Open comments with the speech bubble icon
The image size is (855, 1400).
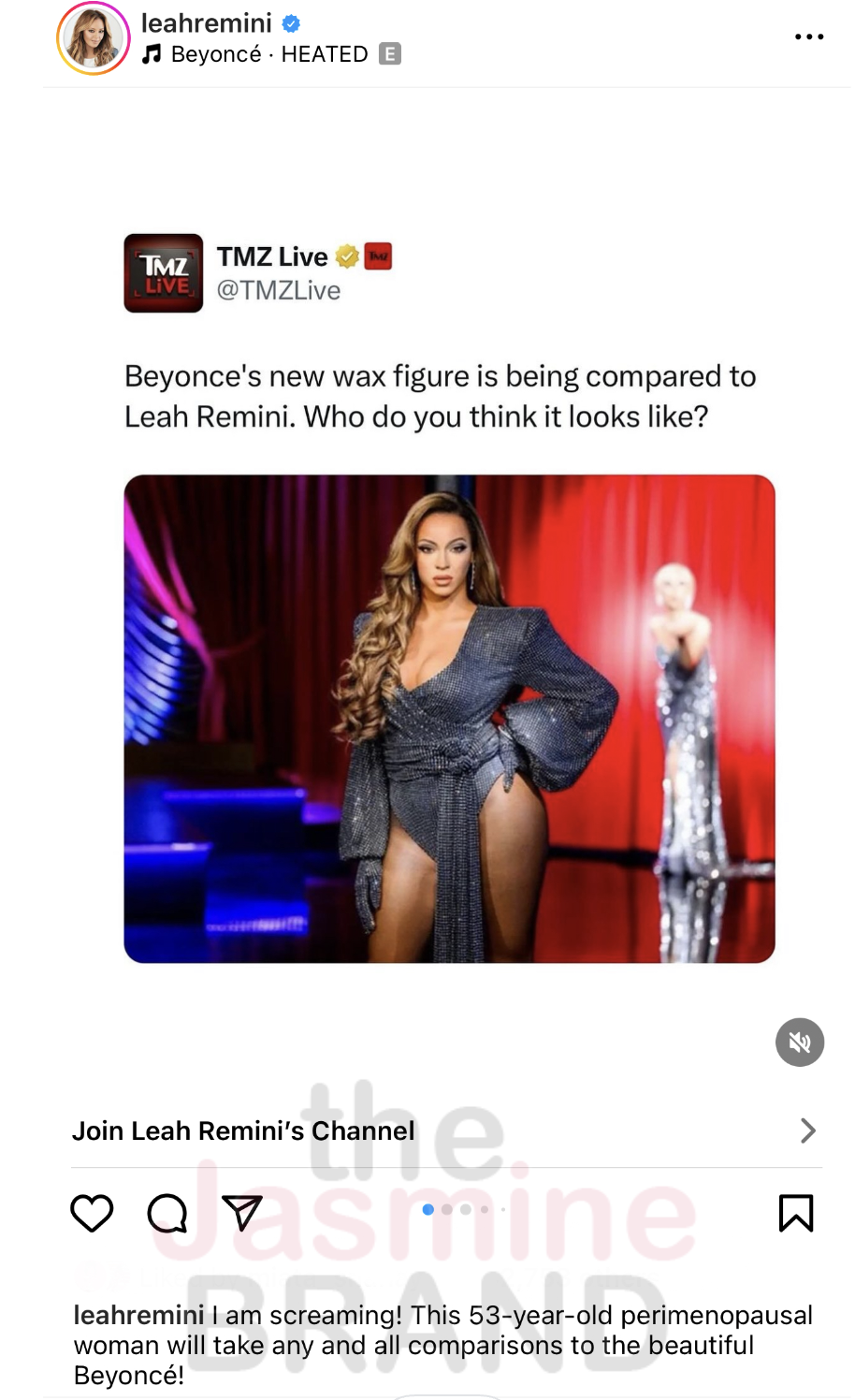coord(167,1213)
